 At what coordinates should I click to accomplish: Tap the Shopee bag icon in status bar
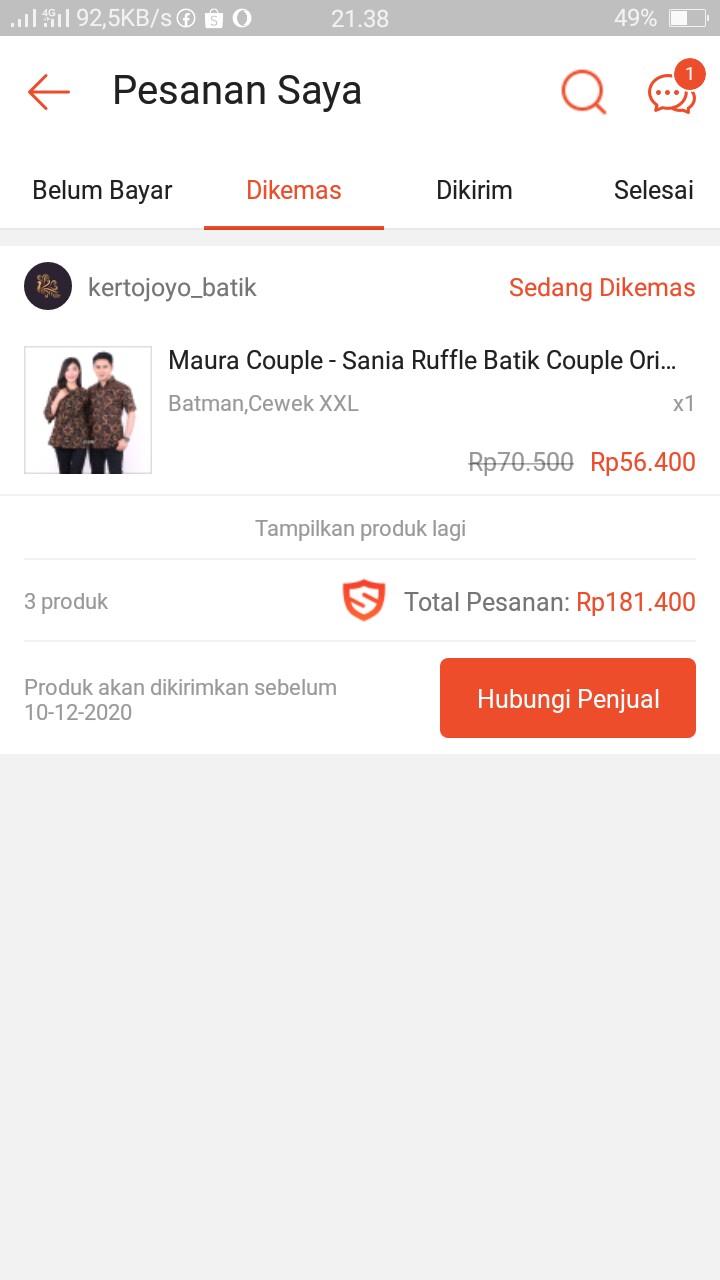point(212,17)
